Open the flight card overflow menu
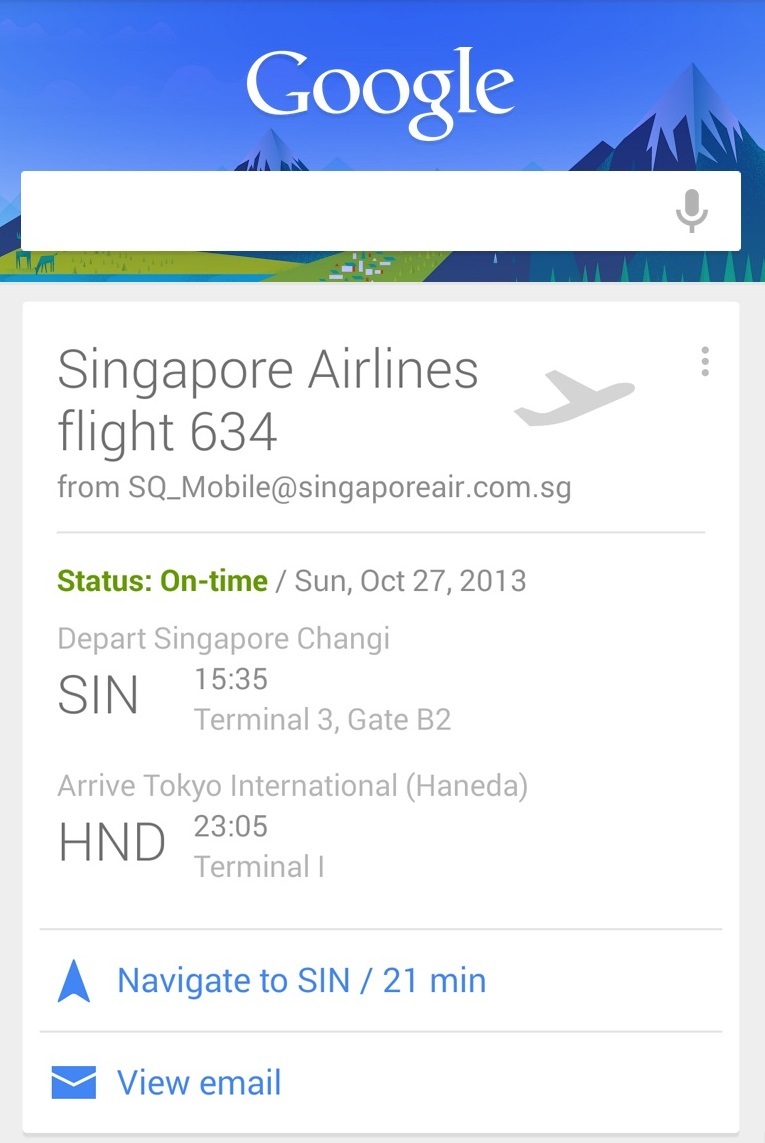Screen dimensions: 765x1143 (x=705, y=361)
